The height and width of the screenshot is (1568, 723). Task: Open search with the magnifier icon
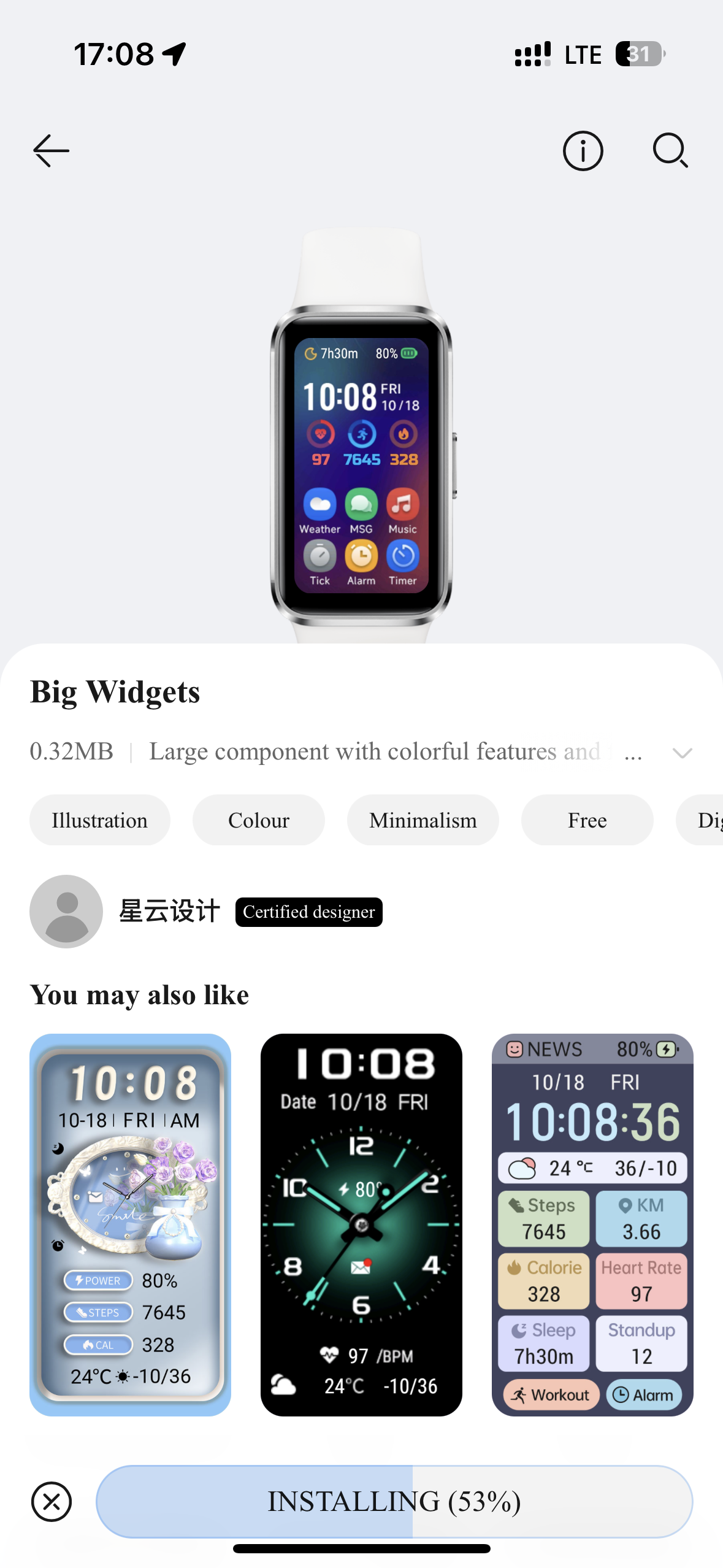coord(670,151)
